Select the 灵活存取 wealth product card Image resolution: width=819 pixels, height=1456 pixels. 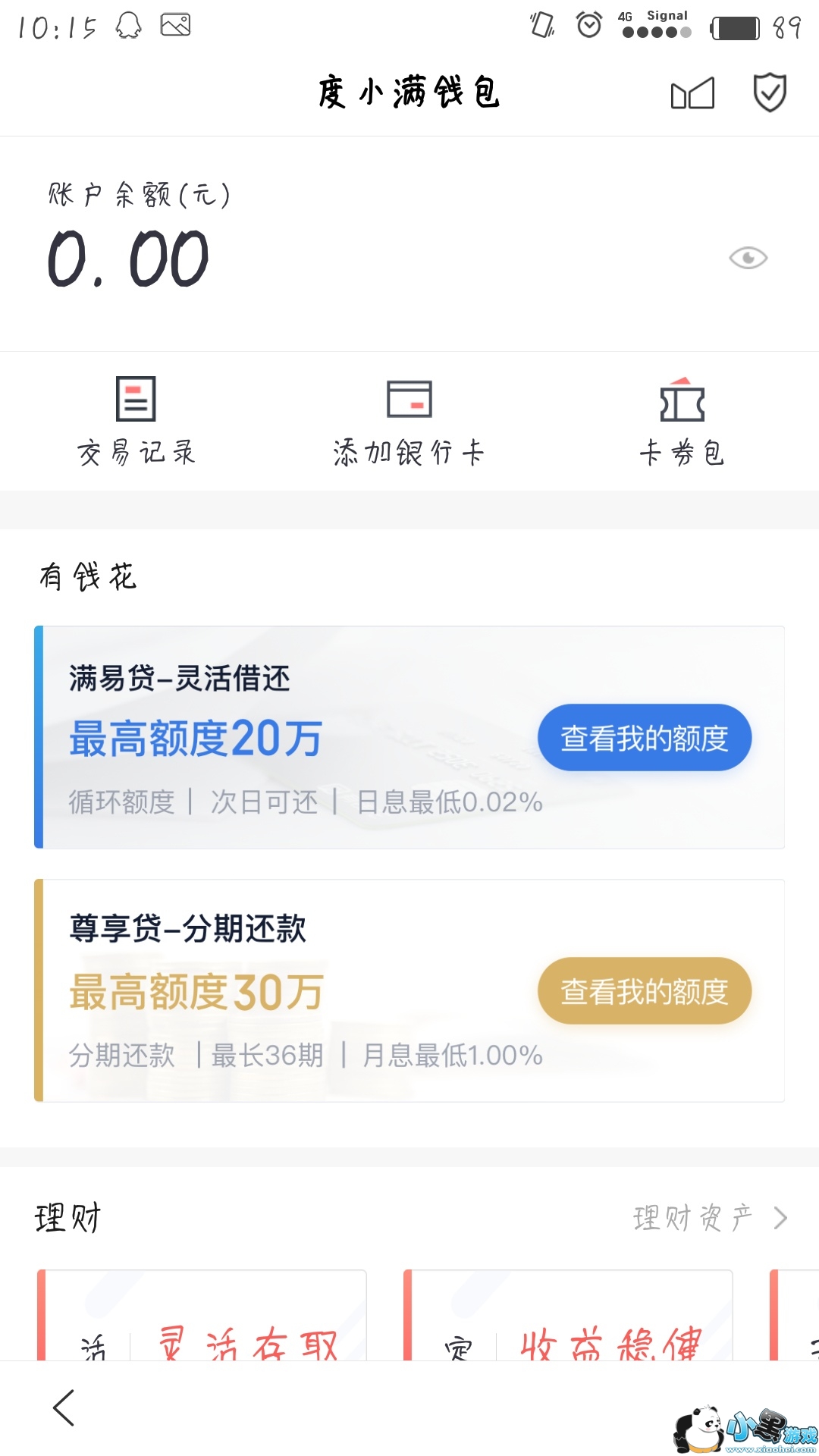point(202,1315)
